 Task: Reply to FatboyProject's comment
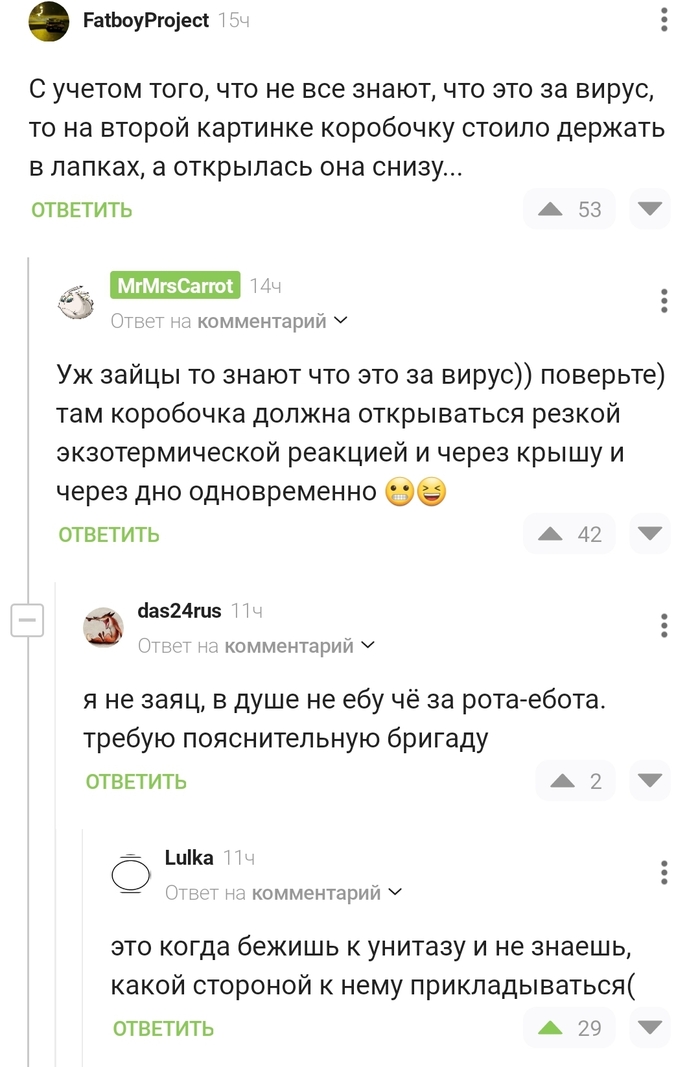pyautogui.click(x=82, y=210)
